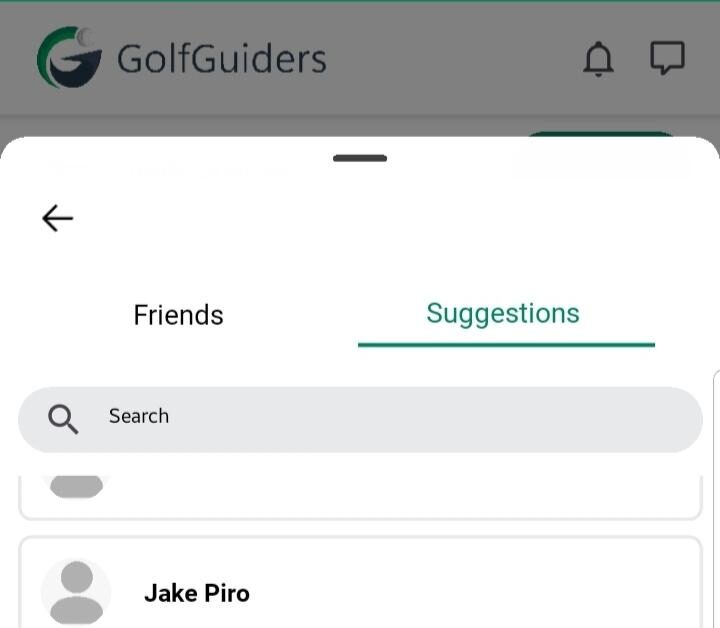The width and height of the screenshot is (720, 628).
Task: Switch to the Friends tab
Action: coord(179,315)
